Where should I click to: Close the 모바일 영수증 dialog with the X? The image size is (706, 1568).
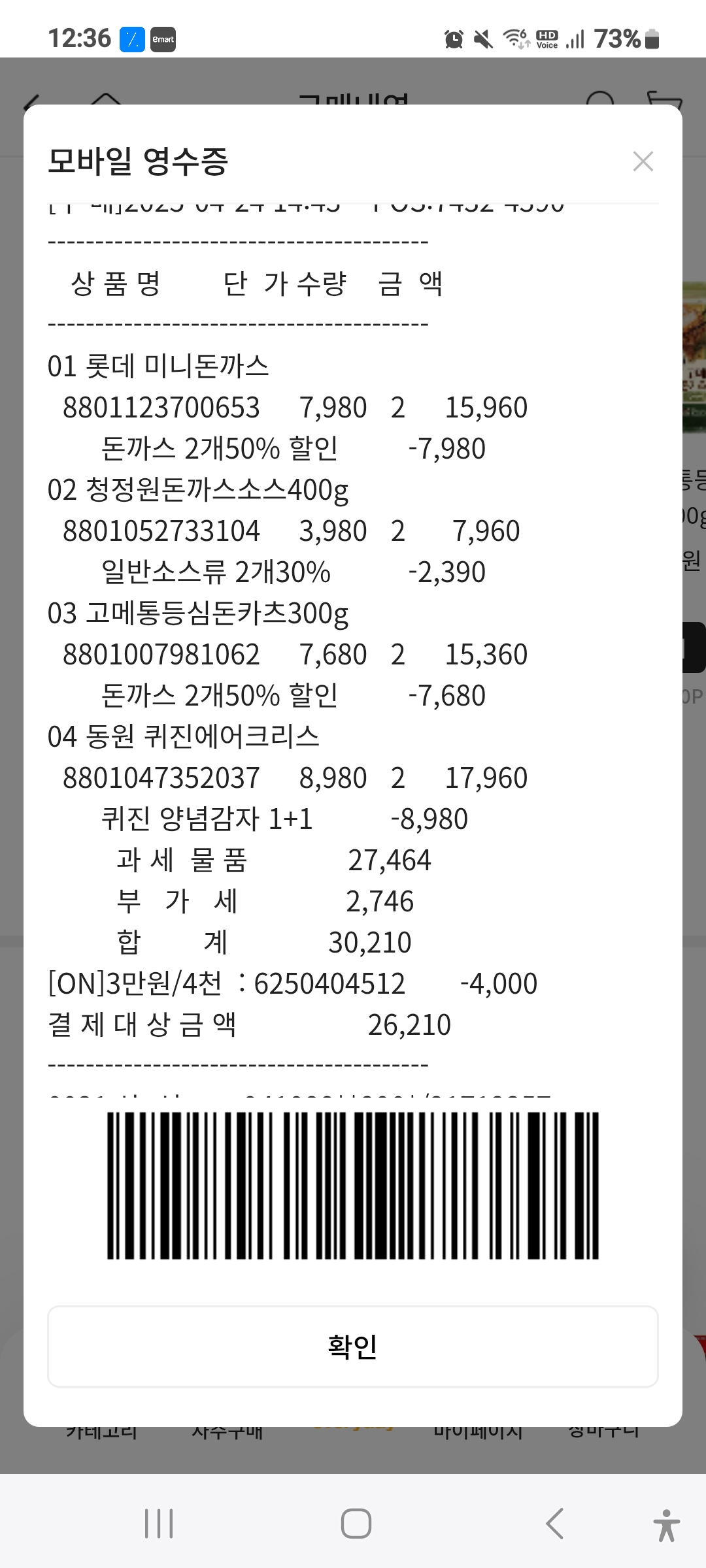(x=643, y=161)
